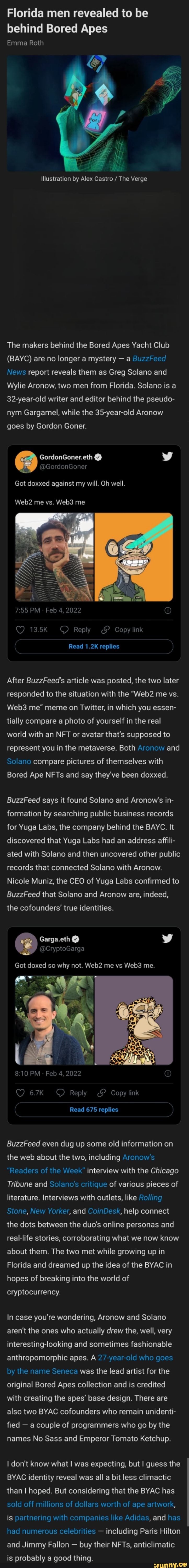189x1568 pixels.
Task: Like GordonGoner's tweet with 13.5K likes
Action: (20, 629)
